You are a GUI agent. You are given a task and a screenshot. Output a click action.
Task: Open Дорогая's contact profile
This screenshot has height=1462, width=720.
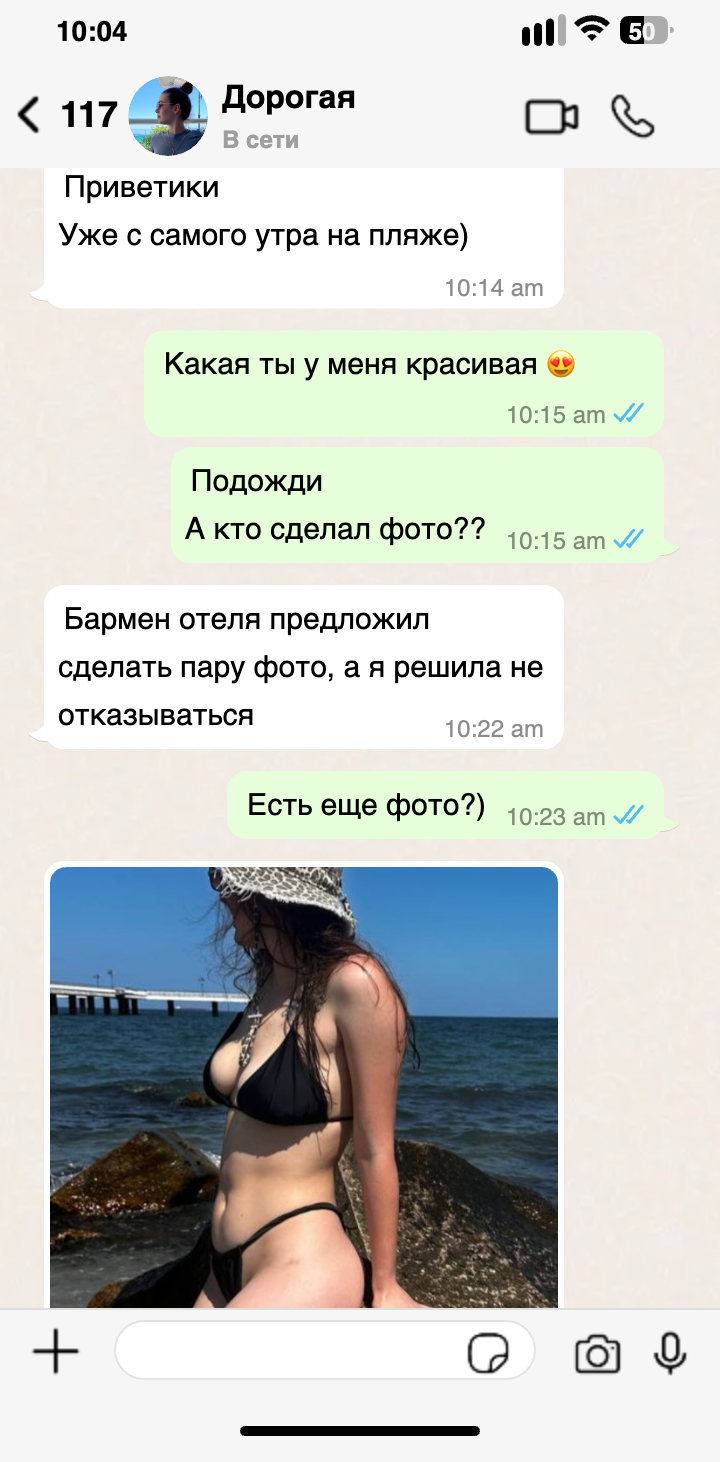(287, 115)
